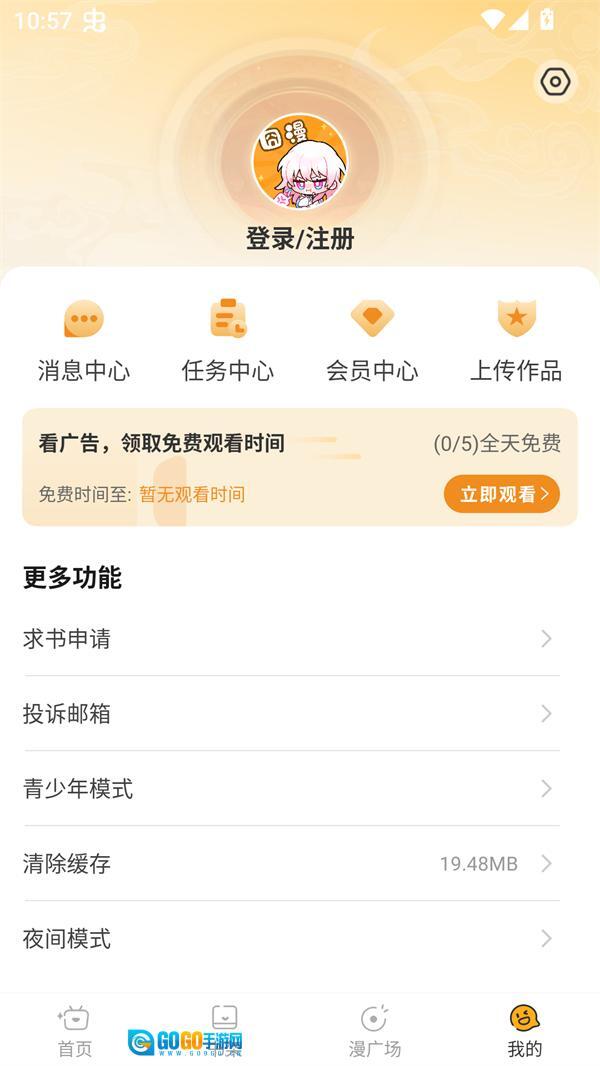This screenshot has width=600, height=1066.
Task: Tap the 立即观看 button
Action: [x=501, y=494]
